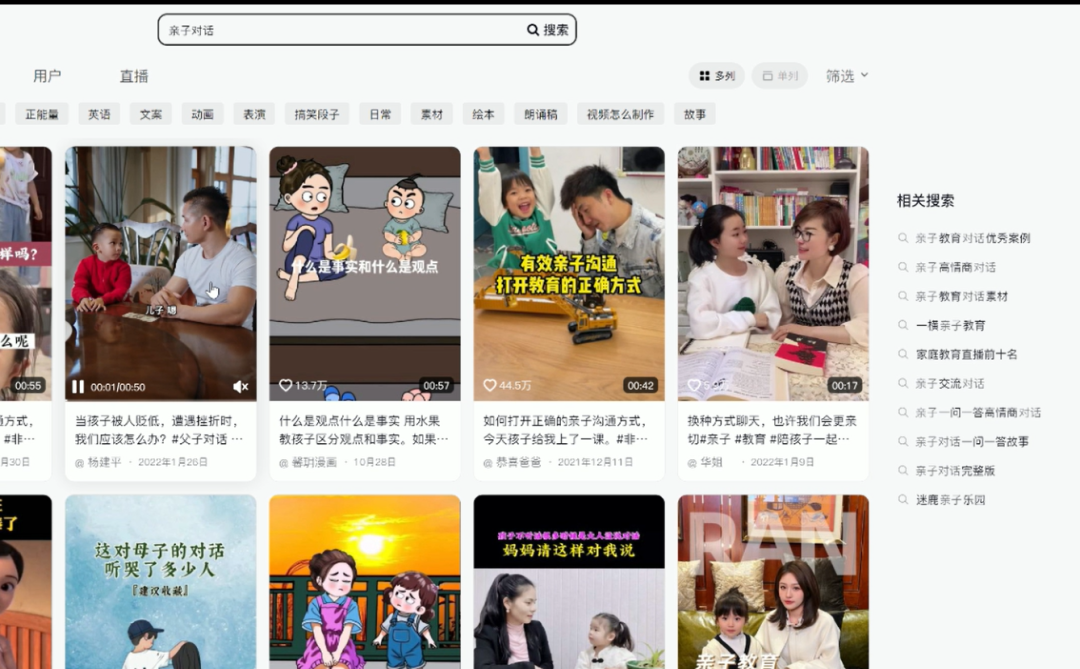Viewport: 1080px width, 669px height.
Task: Select the 多列 layout view
Action: [717, 76]
